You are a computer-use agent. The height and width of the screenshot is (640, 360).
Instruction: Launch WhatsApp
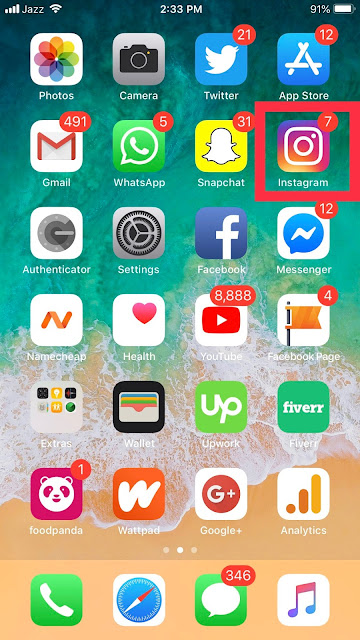click(x=139, y=146)
